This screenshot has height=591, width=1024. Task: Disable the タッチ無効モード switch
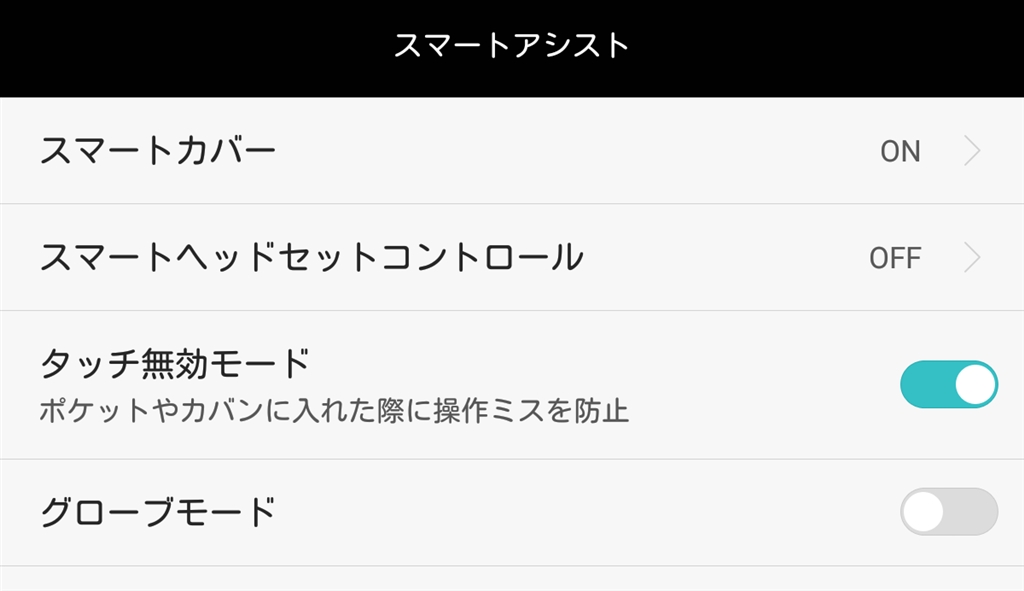948,385
